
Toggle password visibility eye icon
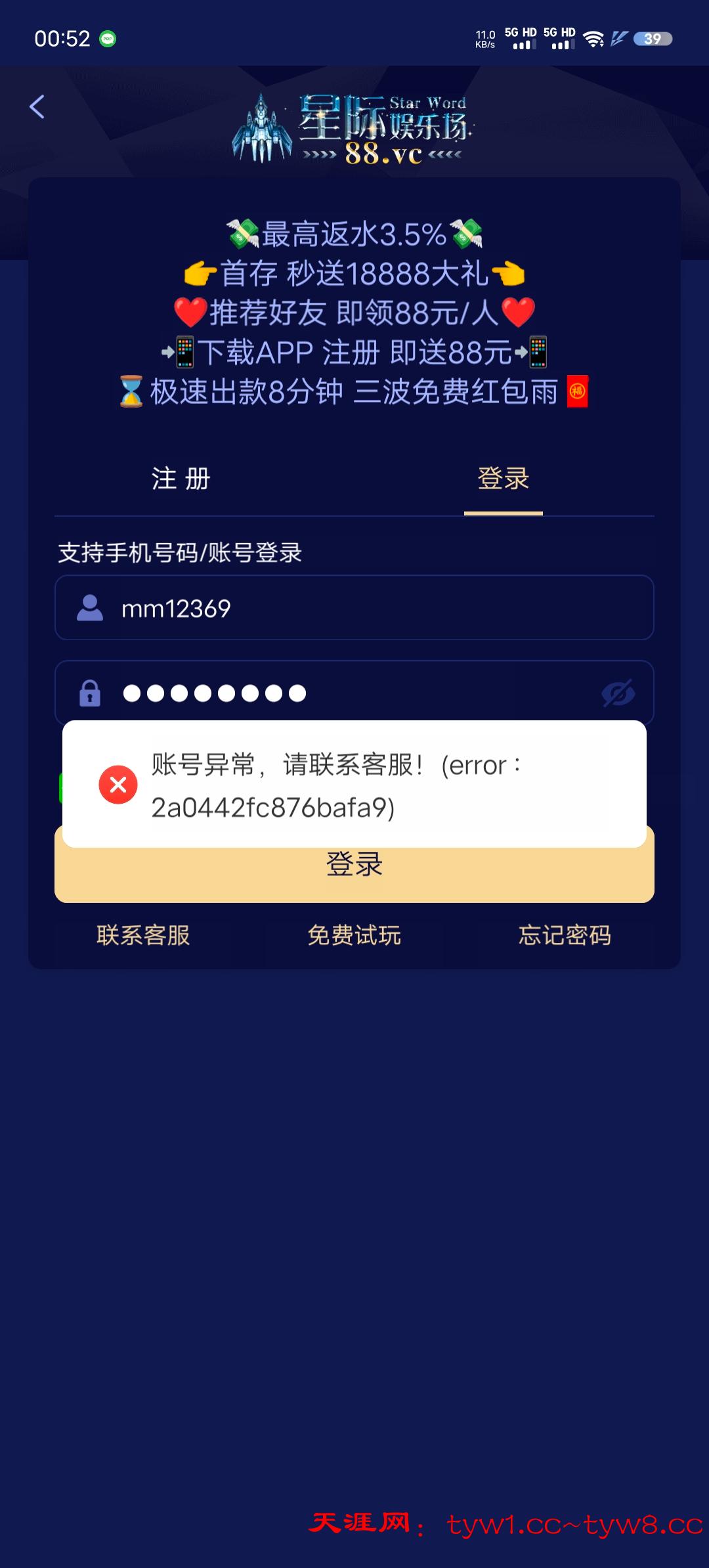click(x=618, y=693)
